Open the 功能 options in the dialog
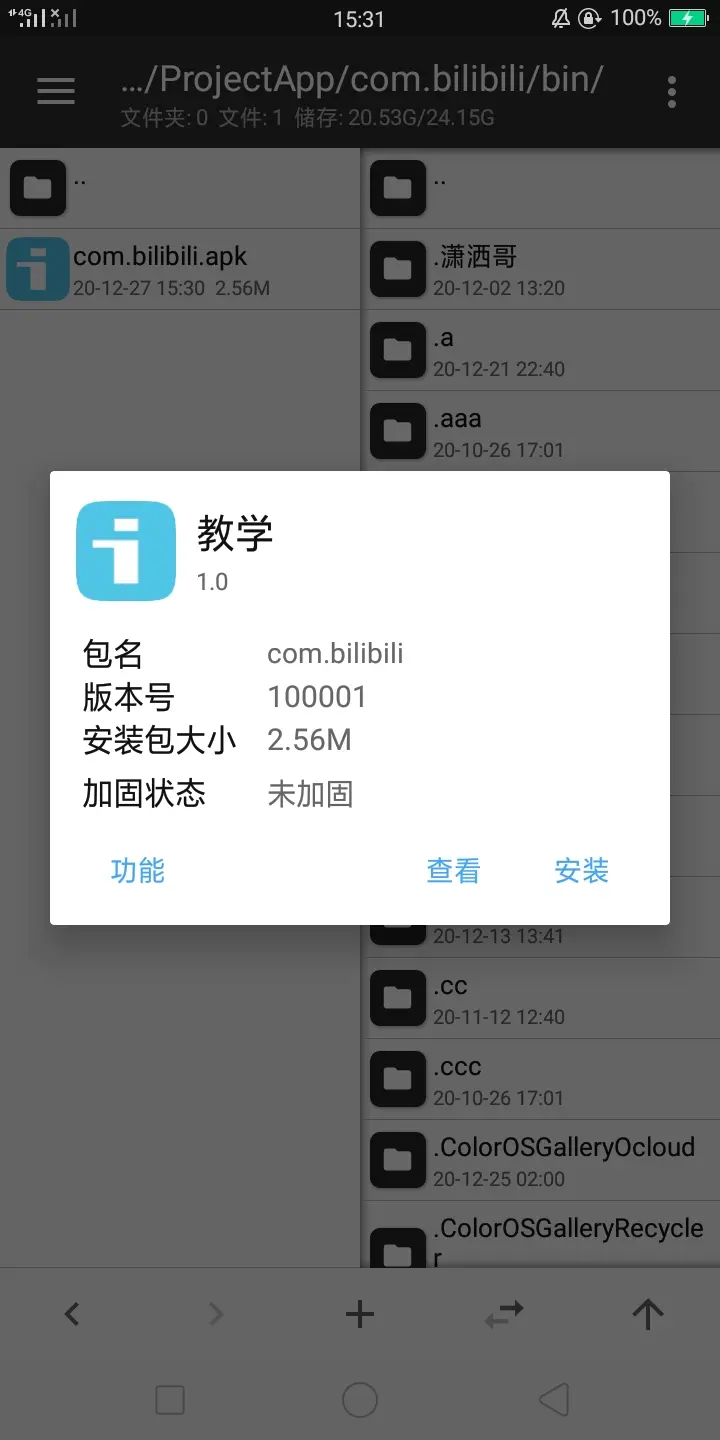 (138, 871)
